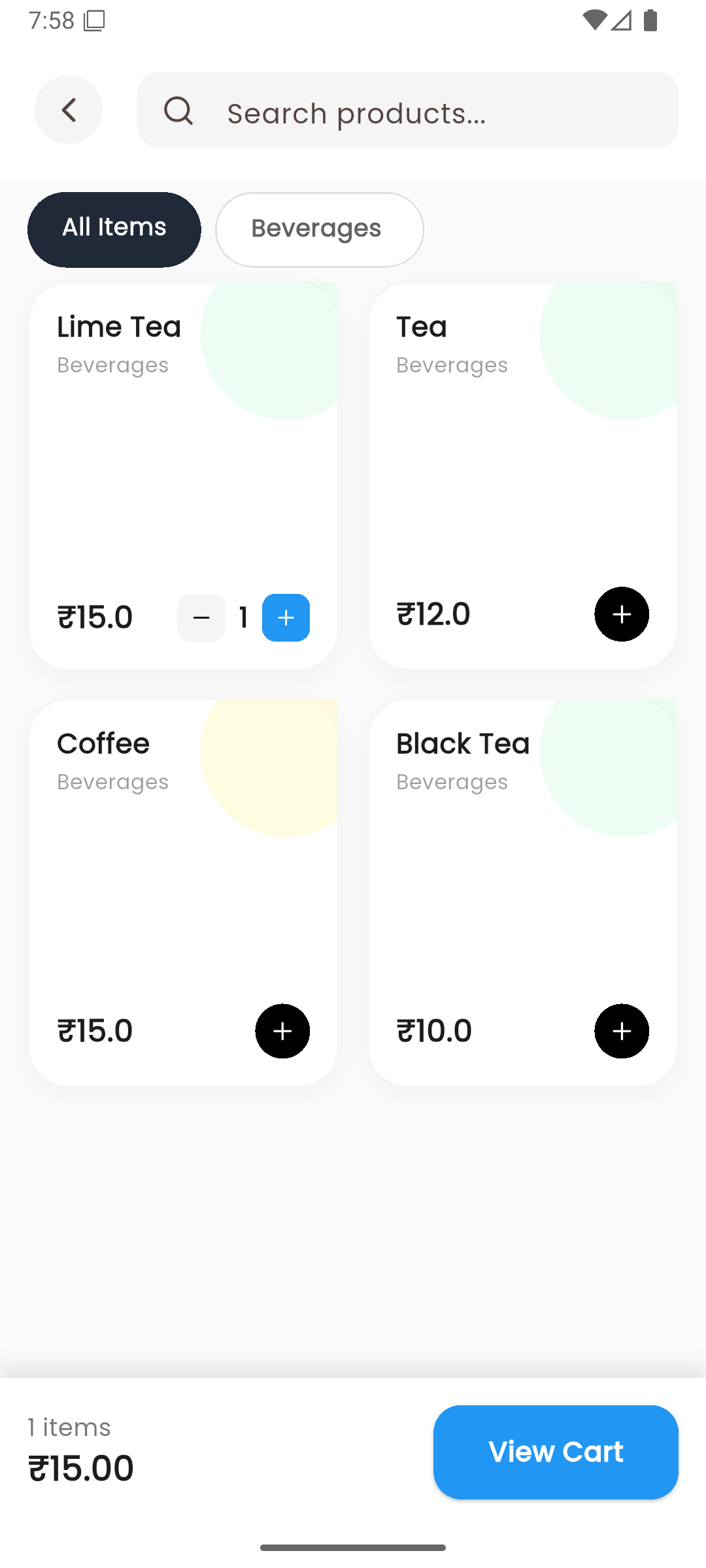Select the All Items filter chip
Viewport: 706px width, 1568px height.
(113, 229)
